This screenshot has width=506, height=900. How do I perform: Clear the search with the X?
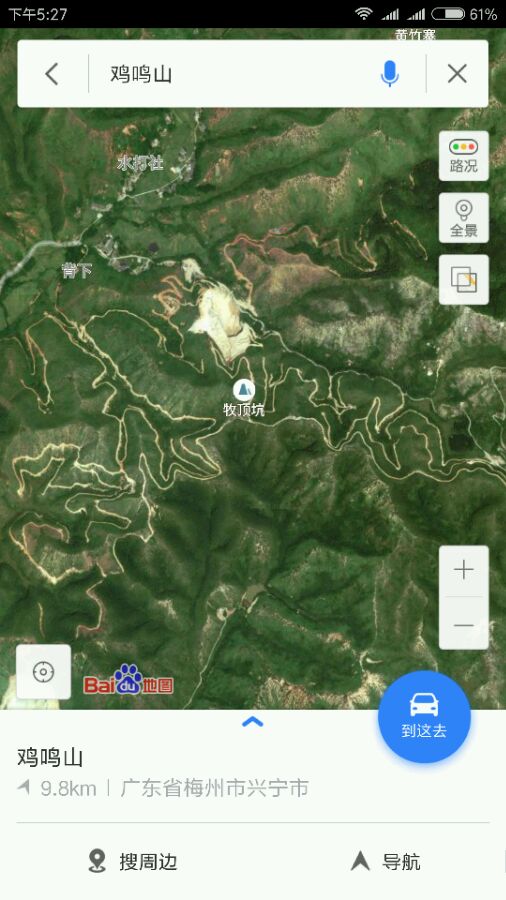[457, 74]
